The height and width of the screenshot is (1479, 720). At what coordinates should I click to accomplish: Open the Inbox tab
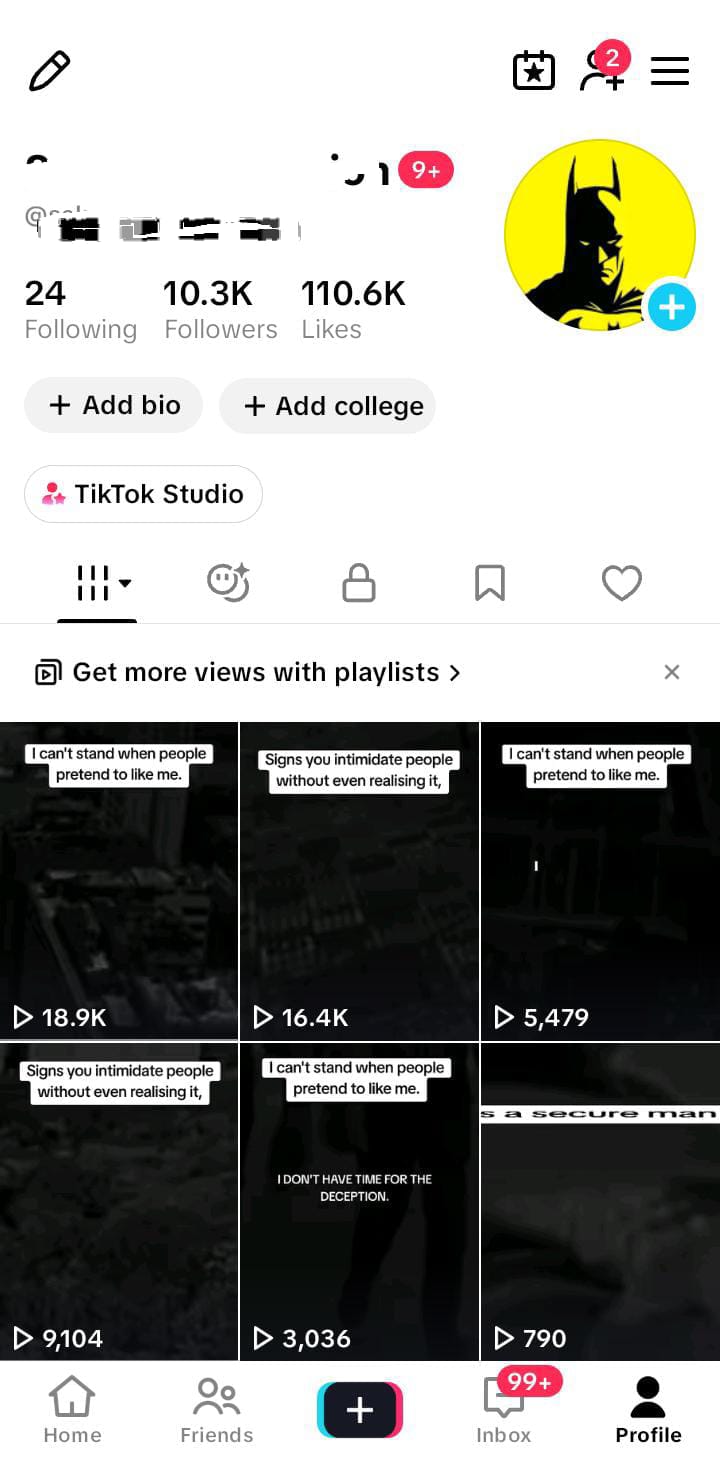click(504, 1410)
